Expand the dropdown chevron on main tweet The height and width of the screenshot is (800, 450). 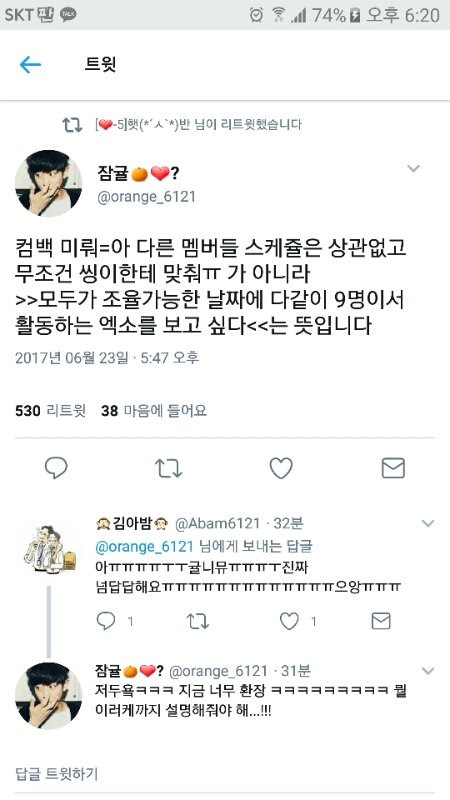click(413, 168)
